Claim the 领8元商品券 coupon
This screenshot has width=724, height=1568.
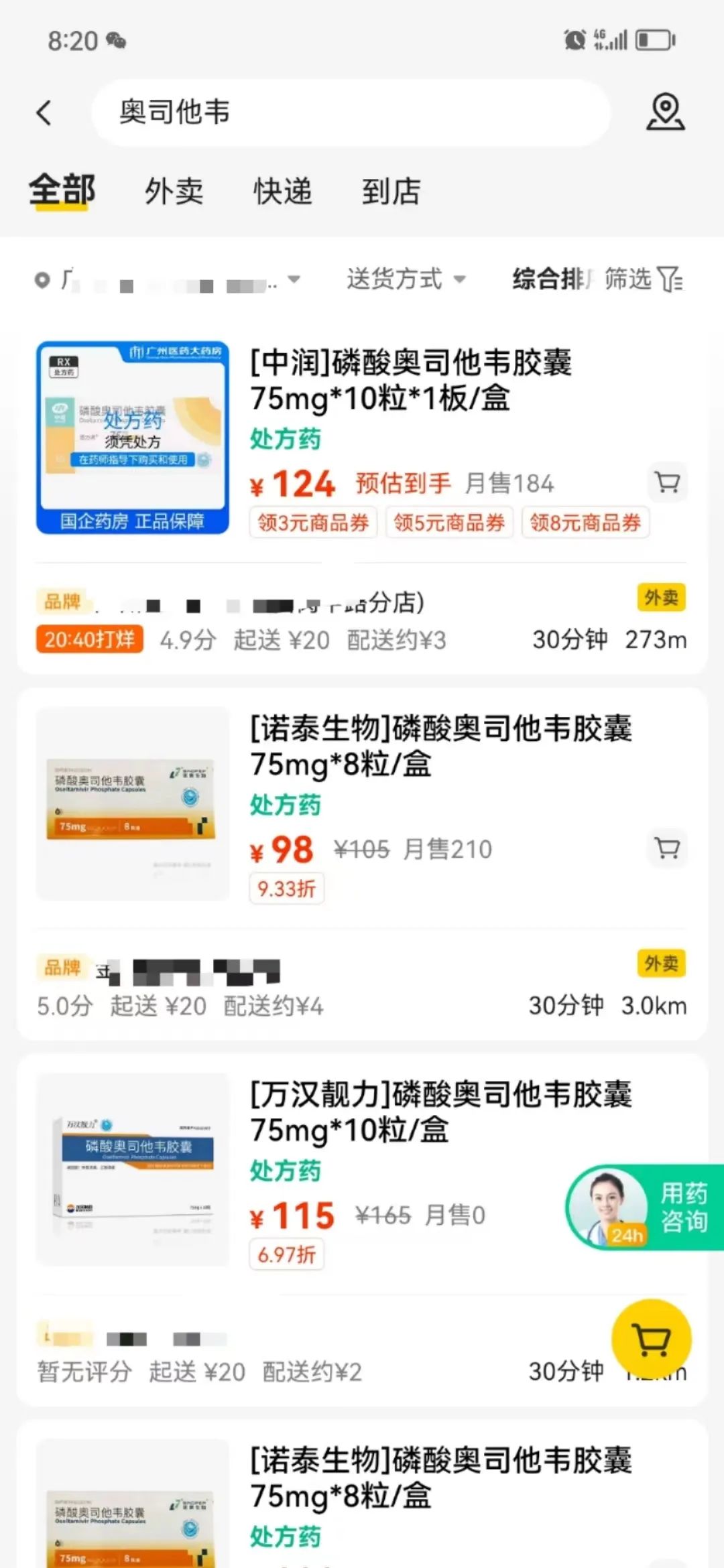click(x=585, y=523)
